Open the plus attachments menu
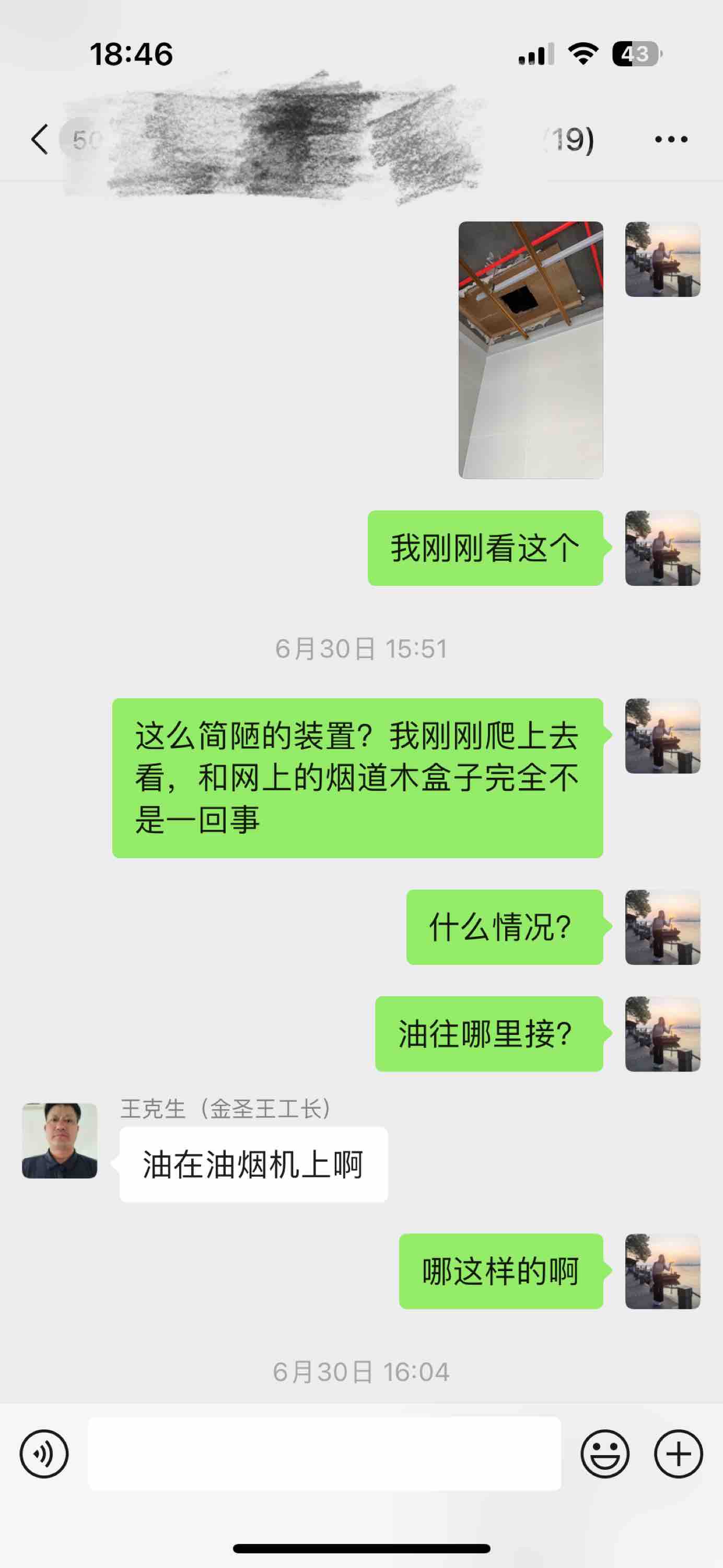The height and width of the screenshot is (1568, 723). [x=679, y=1454]
